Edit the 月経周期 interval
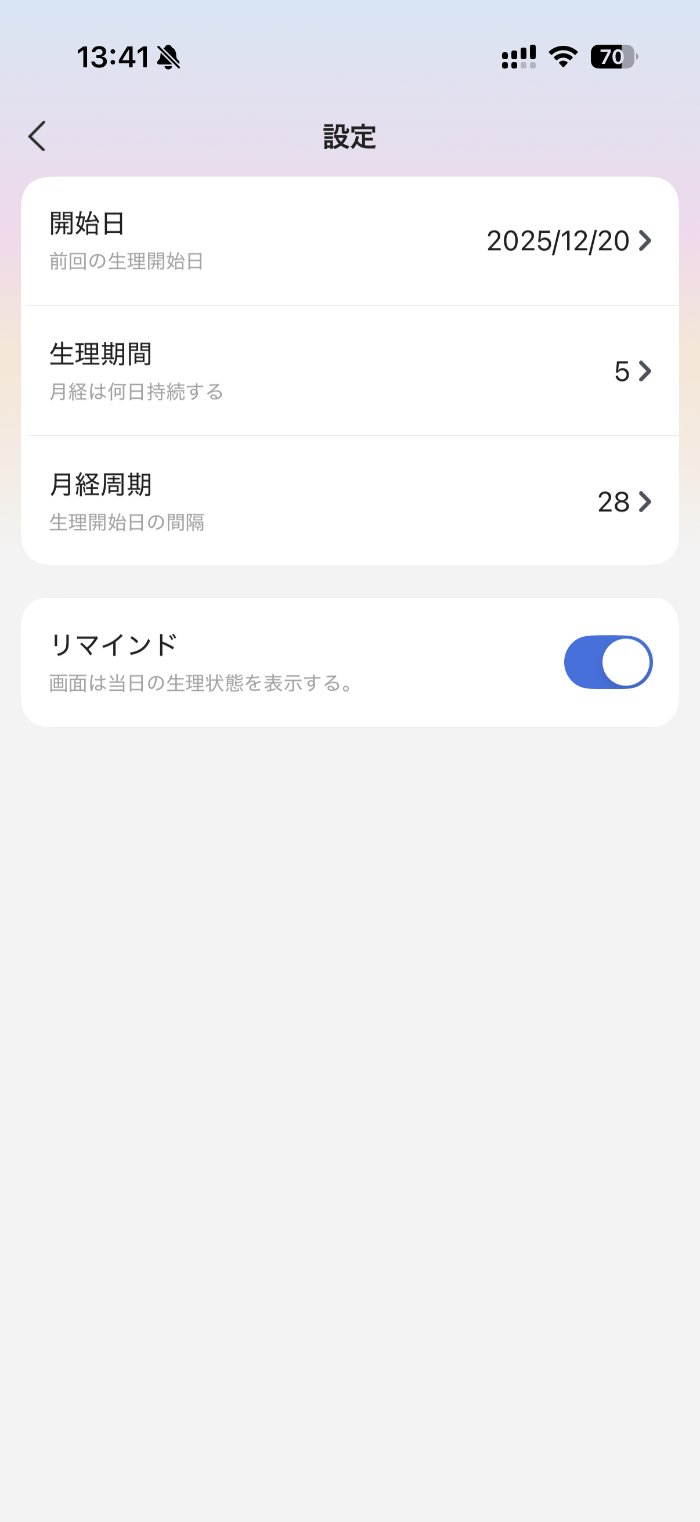This screenshot has width=700, height=1522. point(350,501)
